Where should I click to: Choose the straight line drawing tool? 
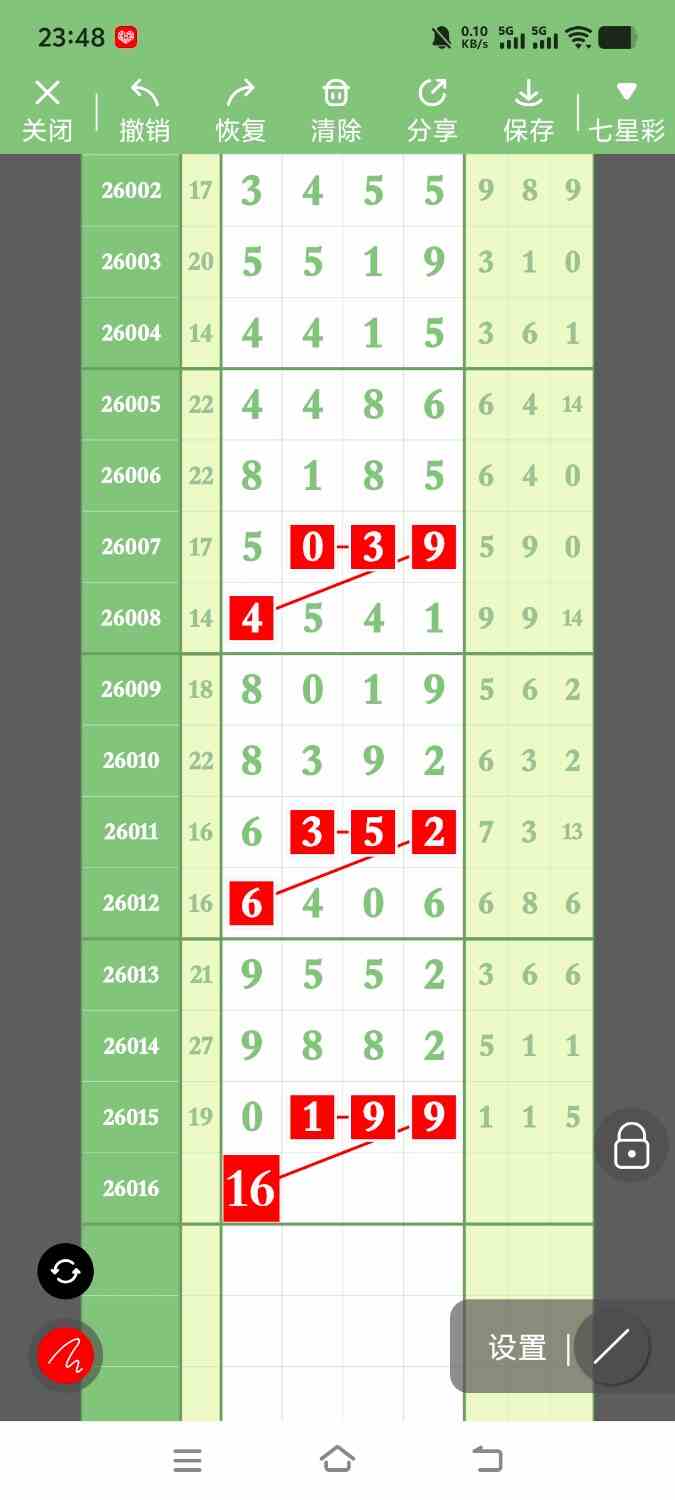click(611, 1347)
